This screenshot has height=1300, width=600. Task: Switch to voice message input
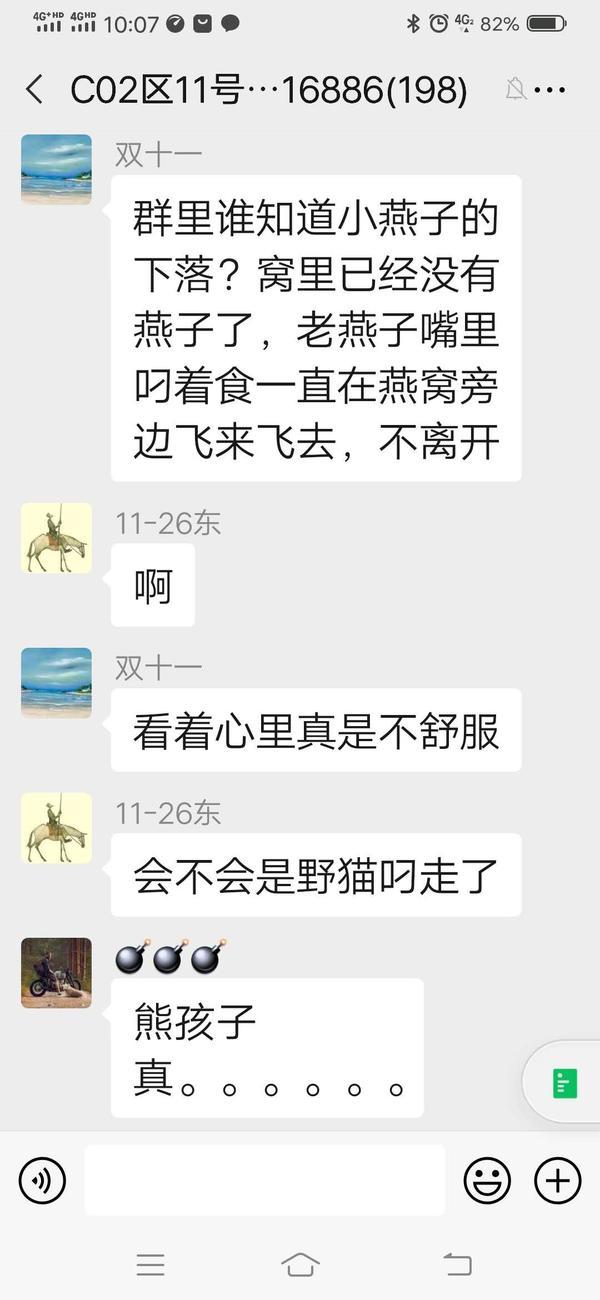(x=42, y=1181)
